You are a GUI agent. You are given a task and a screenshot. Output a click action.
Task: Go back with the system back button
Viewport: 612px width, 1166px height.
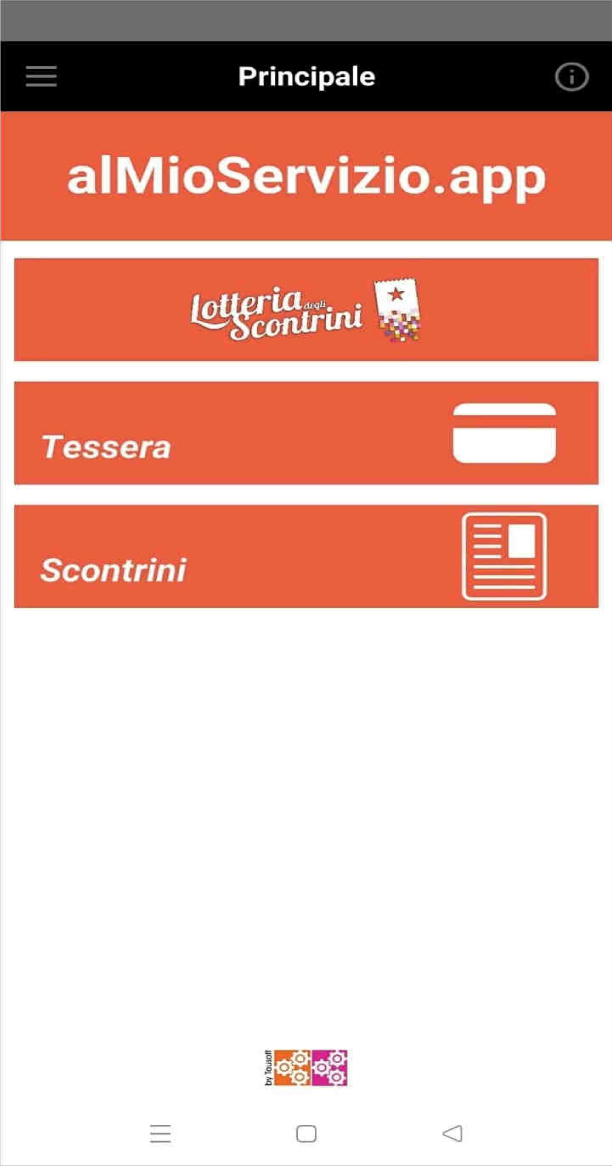pyautogui.click(x=452, y=1133)
